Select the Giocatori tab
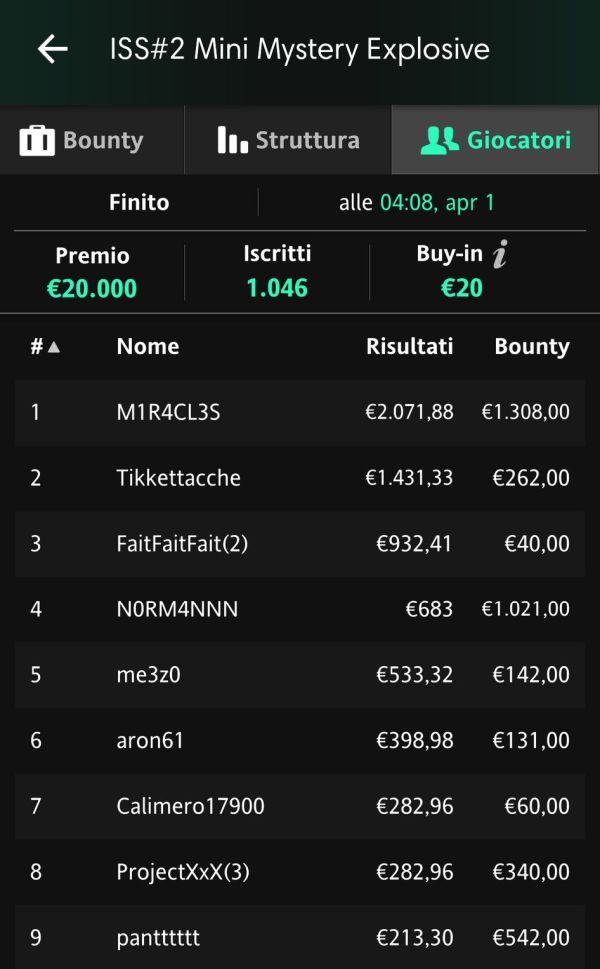Screen dimensions: 600x969 point(496,140)
